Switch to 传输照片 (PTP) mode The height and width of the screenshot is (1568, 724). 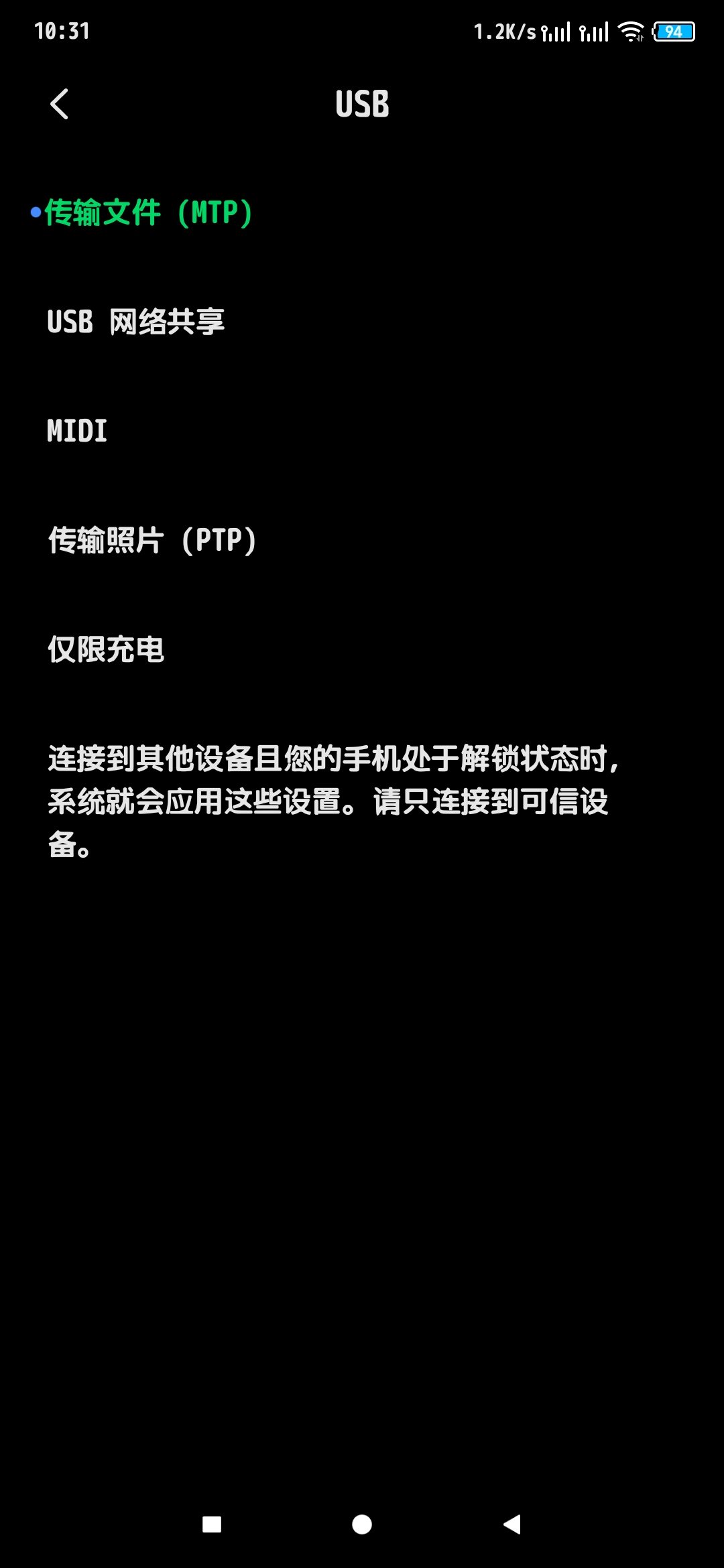click(x=362, y=540)
